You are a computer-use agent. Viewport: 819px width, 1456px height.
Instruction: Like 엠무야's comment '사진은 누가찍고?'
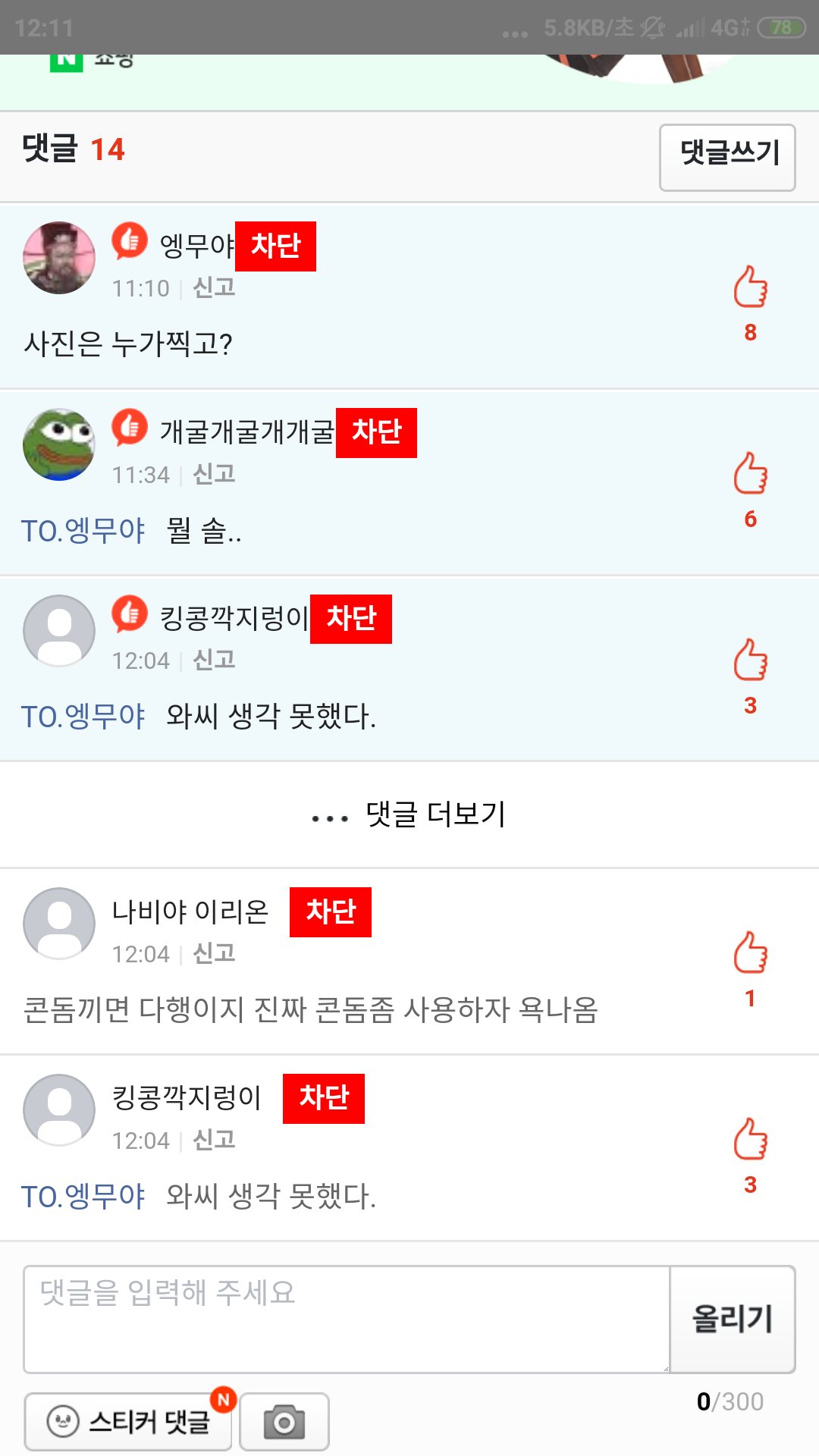(x=750, y=287)
